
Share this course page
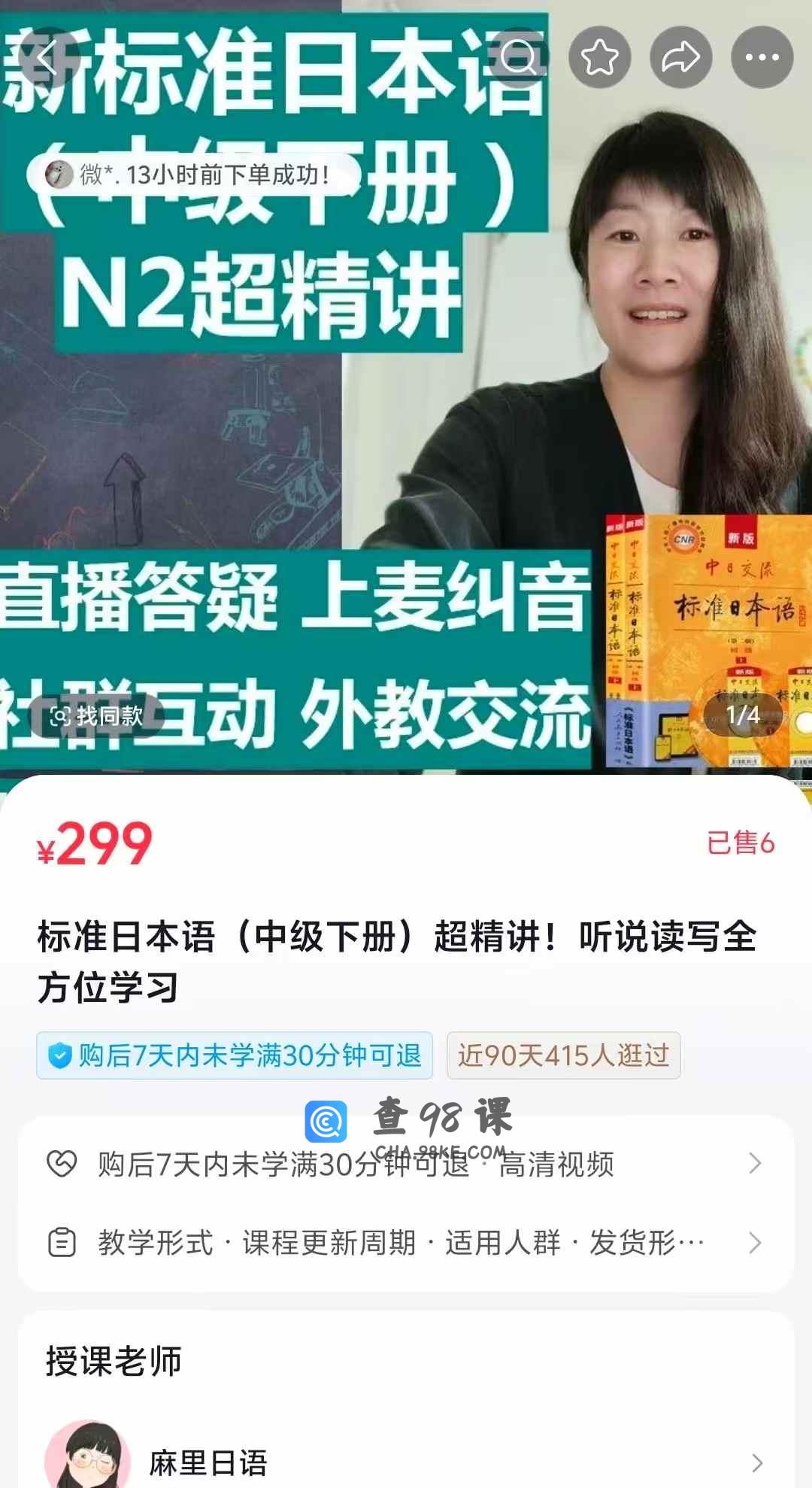pyautogui.click(x=680, y=58)
